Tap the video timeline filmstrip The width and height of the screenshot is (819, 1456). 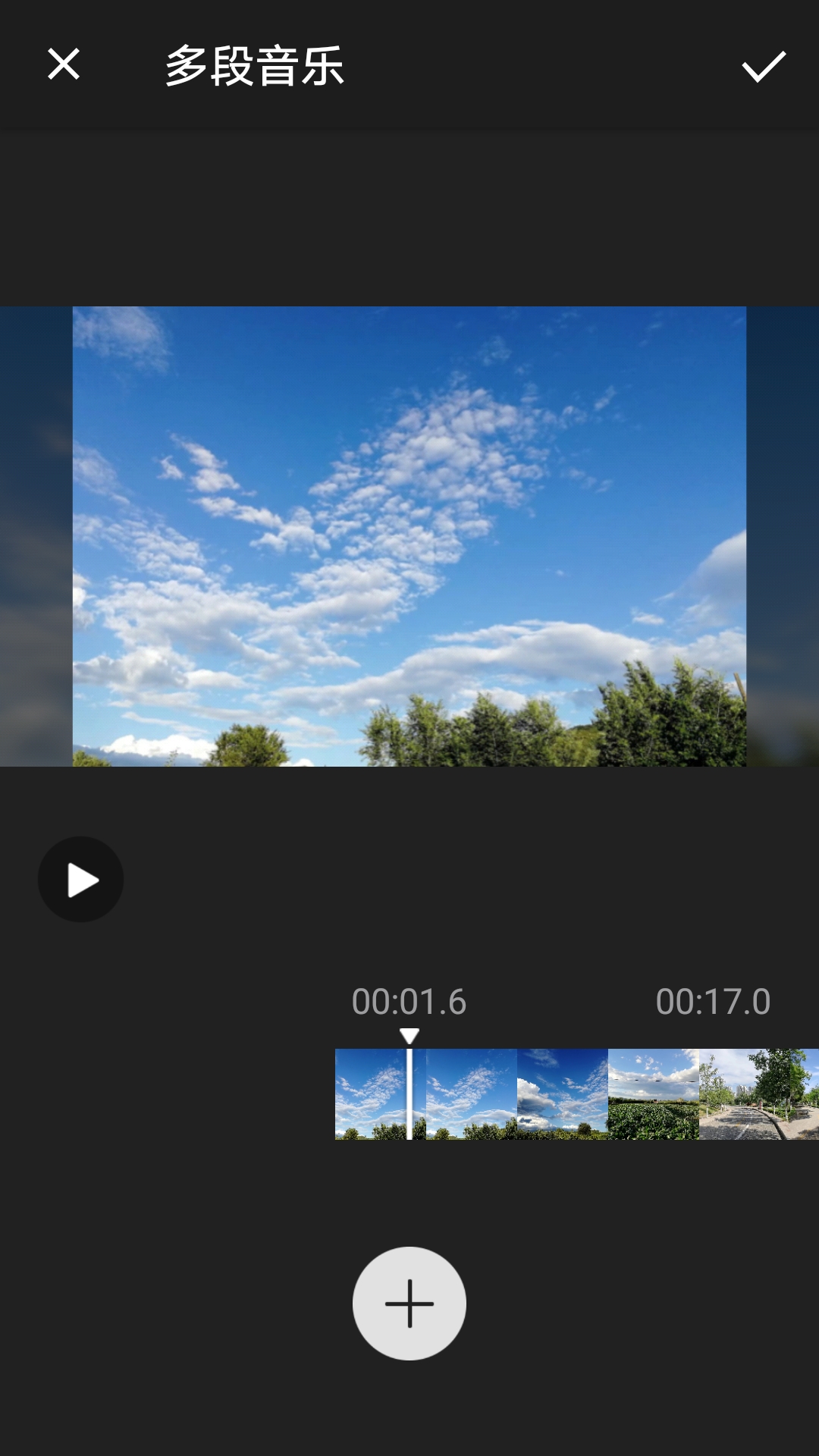pos(576,1094)
